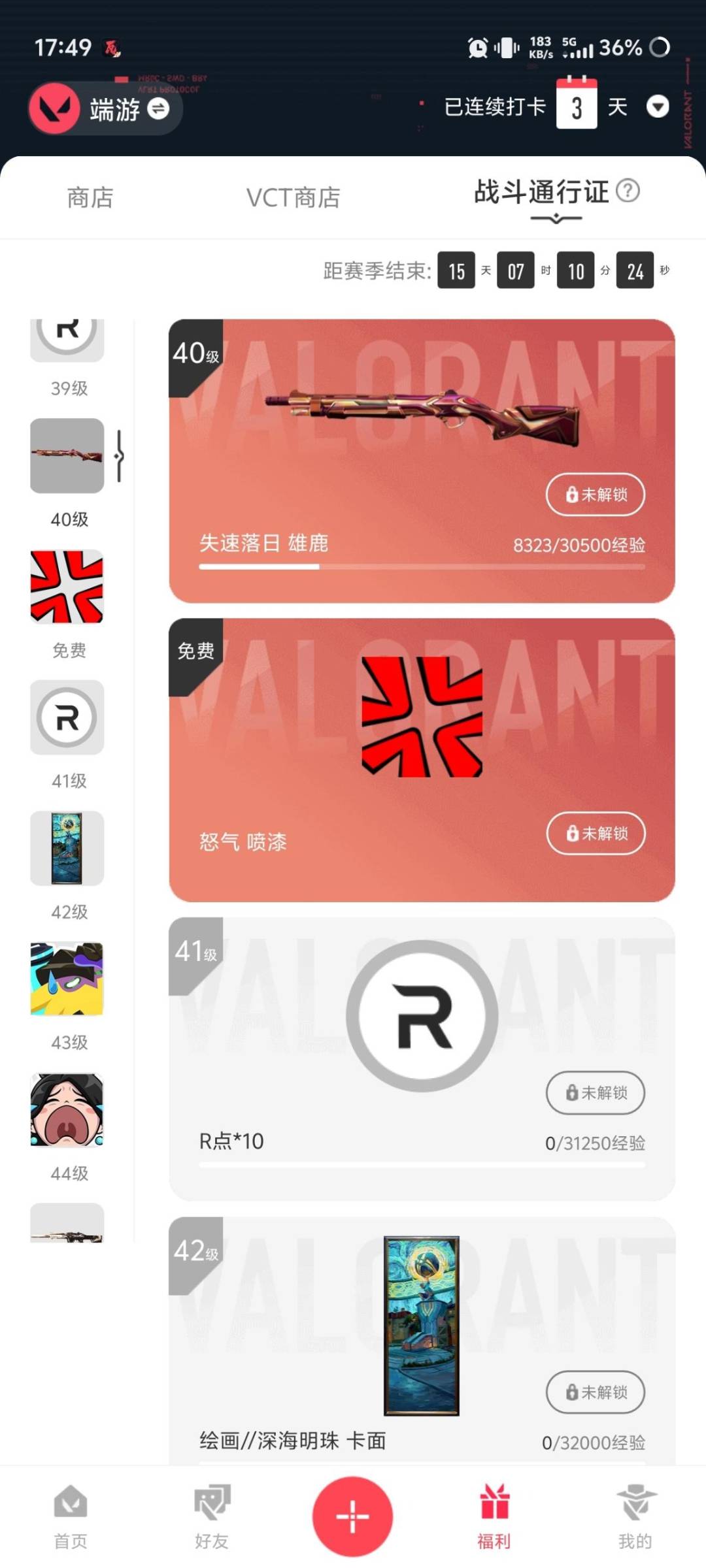This screenshot has width=706, height=1568.
Task: Select level 40 thumbnail in side list
Action: pos(67,455)
